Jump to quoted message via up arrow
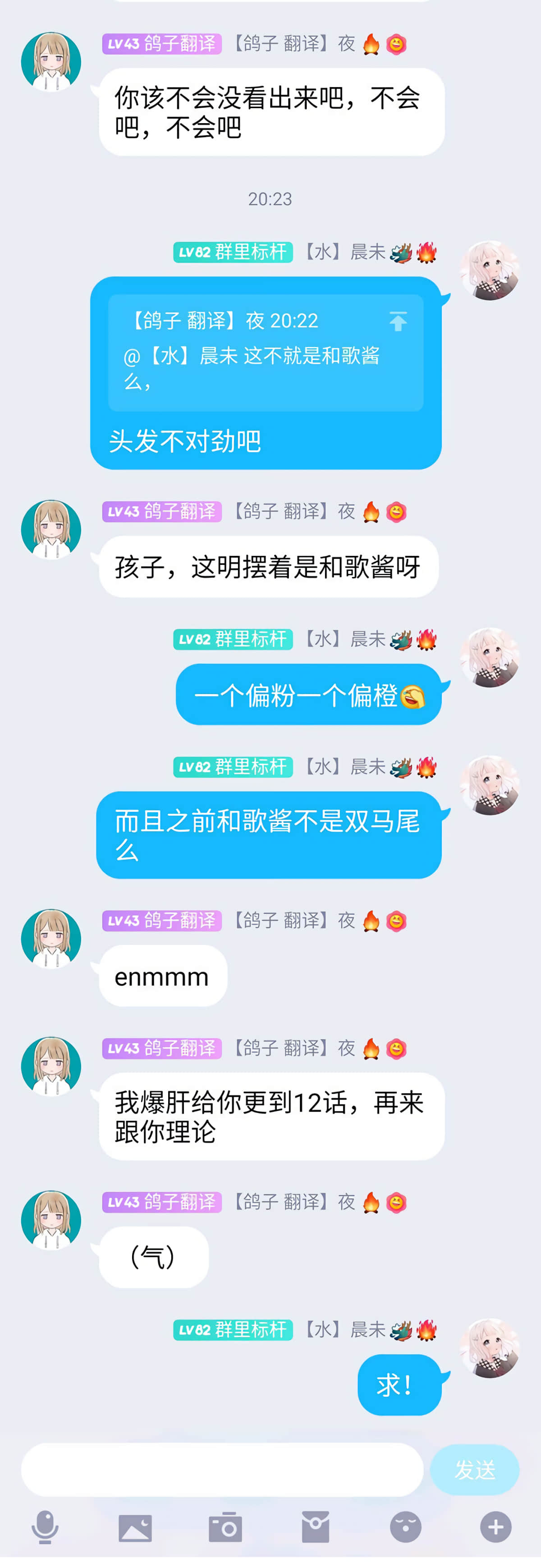Viewport: 541px width, 1568px height. (398, 321)
